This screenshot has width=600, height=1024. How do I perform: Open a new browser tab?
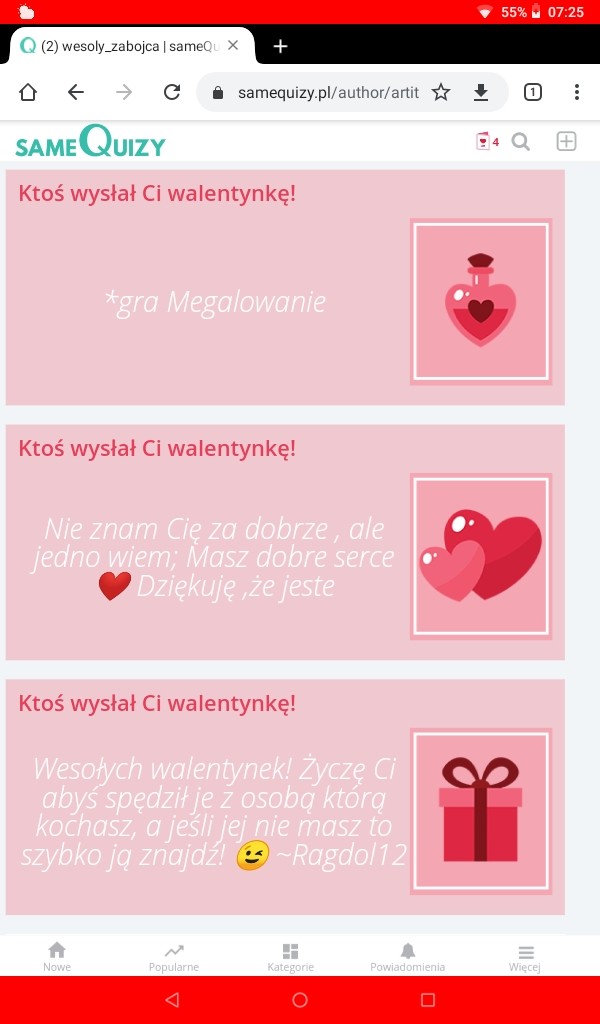[x=280, y=46]
